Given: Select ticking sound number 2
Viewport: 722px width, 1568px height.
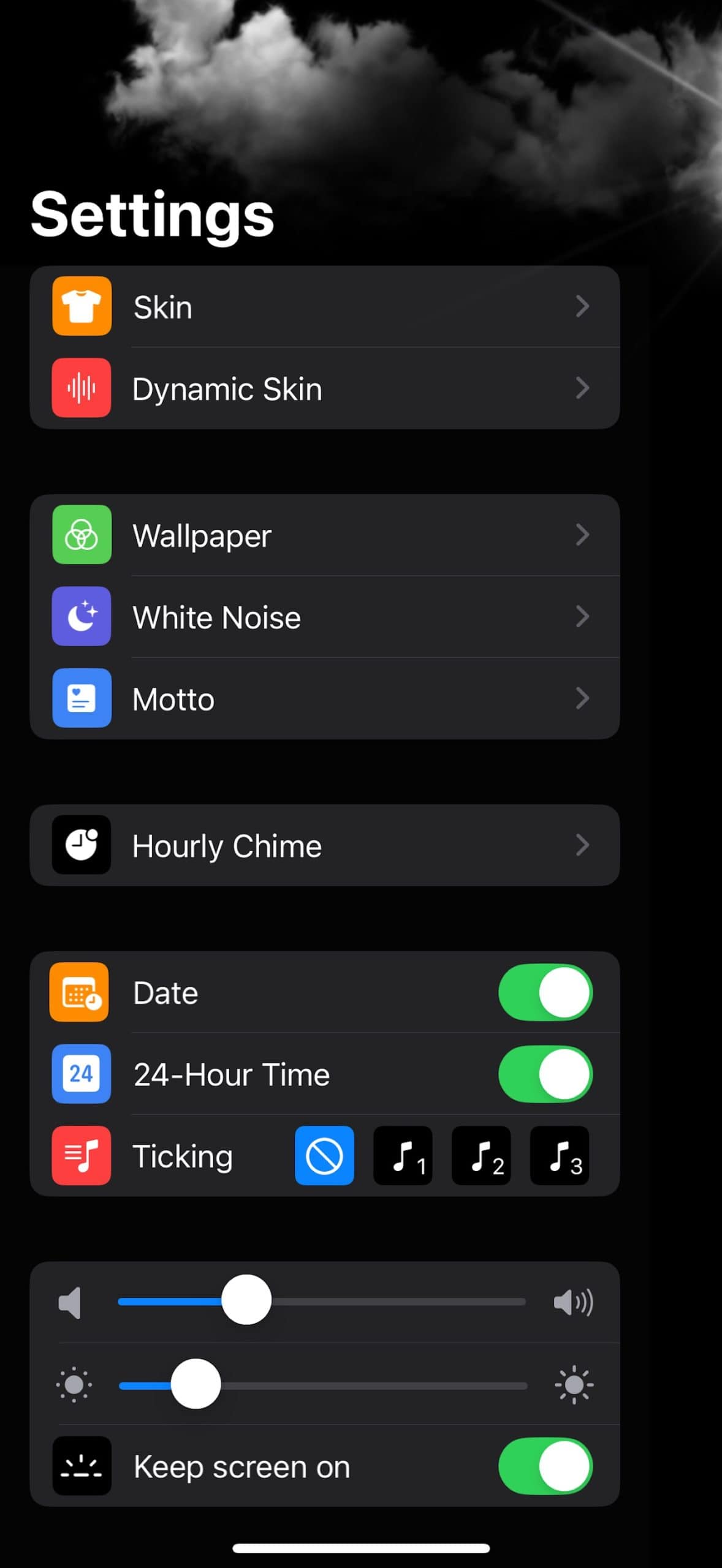Looking at the screenshot, I should pos(481,1156).
